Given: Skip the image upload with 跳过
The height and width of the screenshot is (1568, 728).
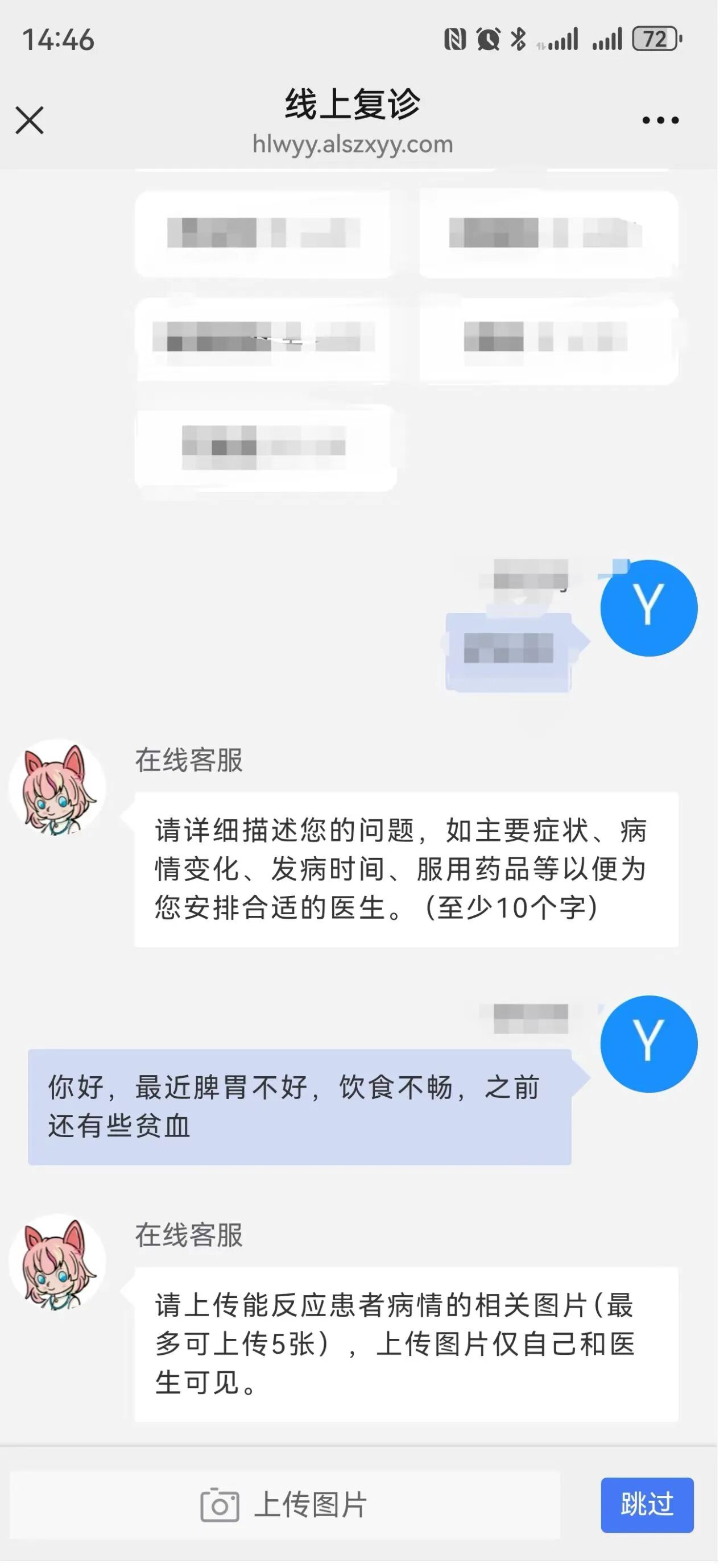Looking at the screenshot, I should 647,1505.
